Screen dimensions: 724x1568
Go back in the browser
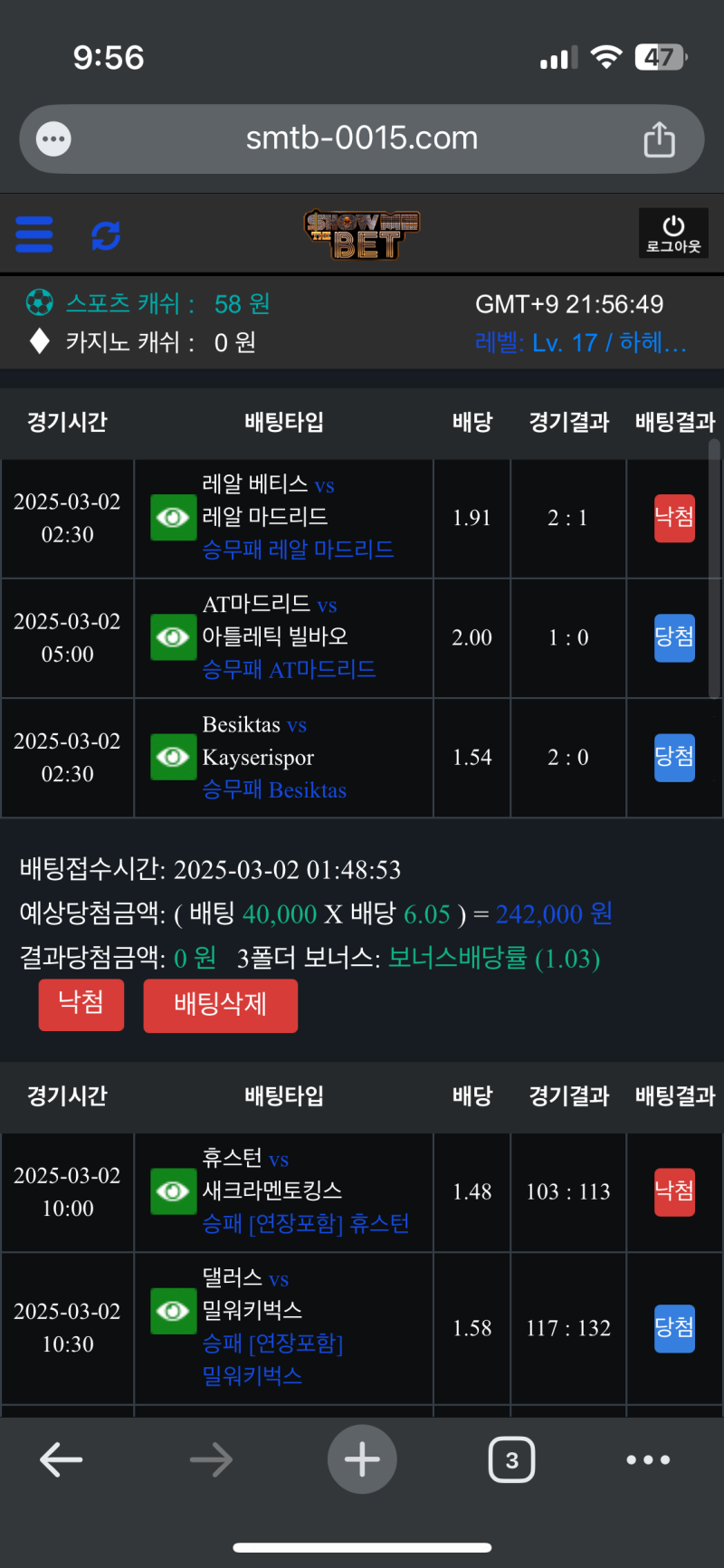pyautogui.click(x=62, y=1459)
